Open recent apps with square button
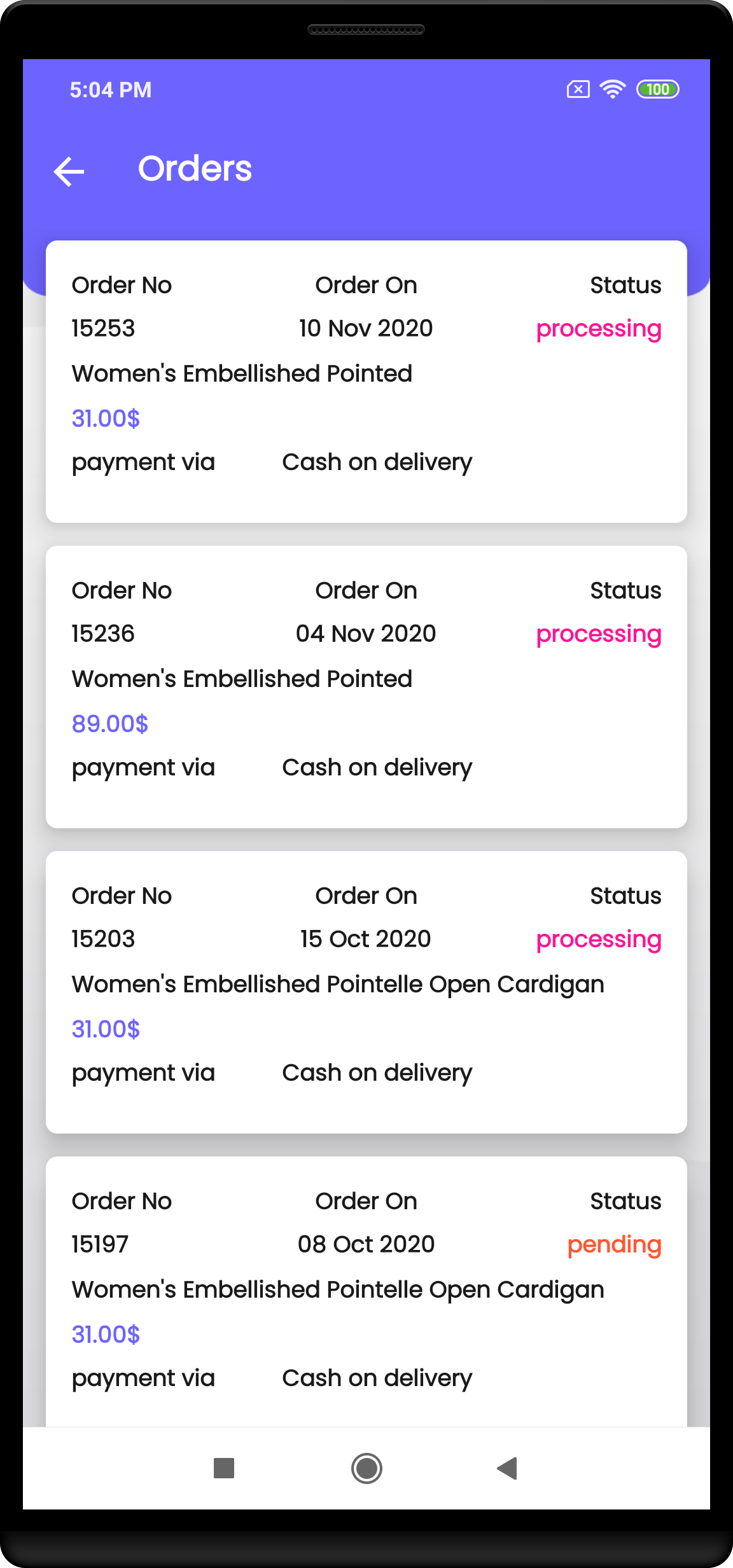733x1568 pixels. pyautogui.click(x=224, y=1468)
